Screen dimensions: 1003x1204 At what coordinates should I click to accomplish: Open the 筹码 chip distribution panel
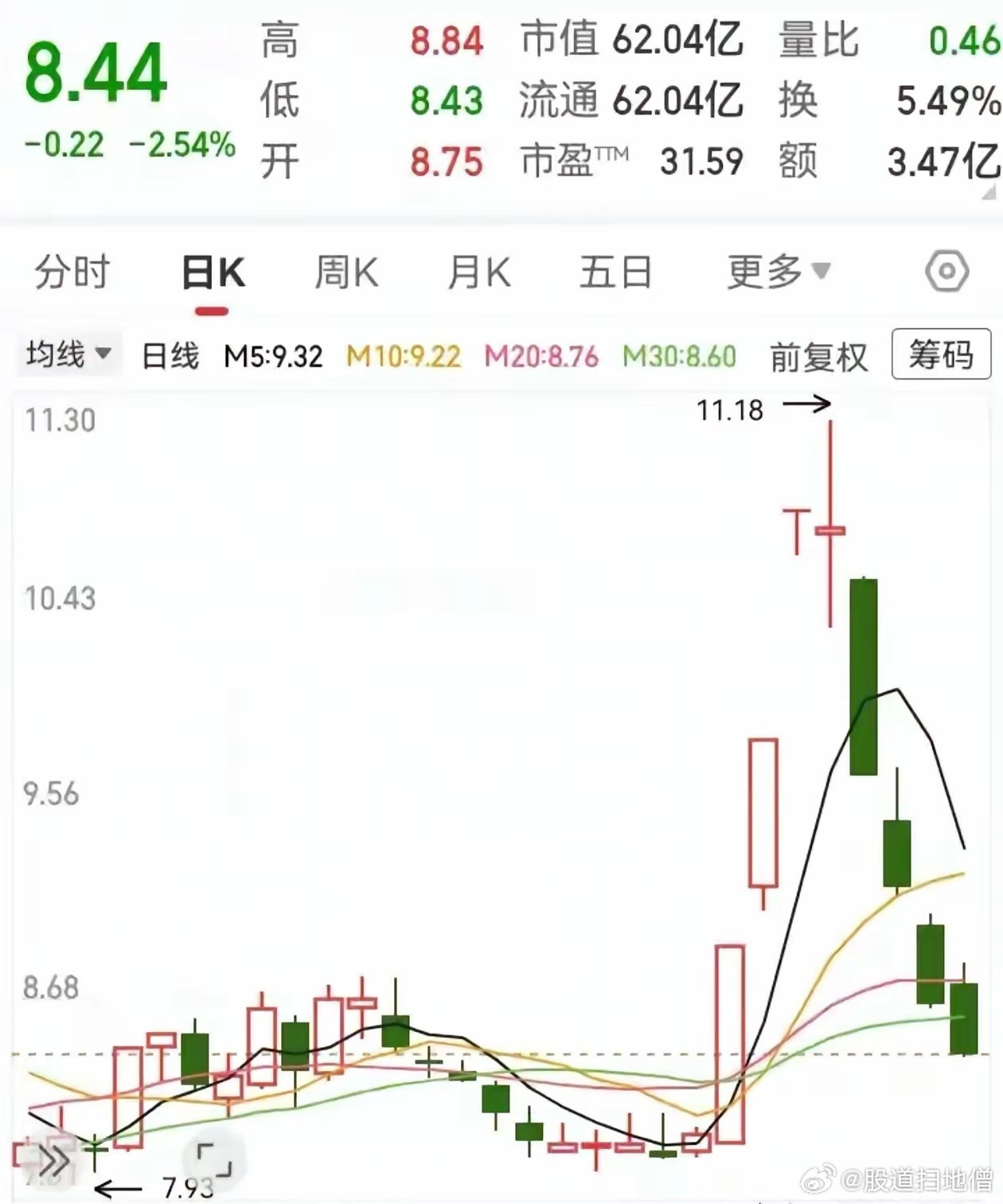942,355
